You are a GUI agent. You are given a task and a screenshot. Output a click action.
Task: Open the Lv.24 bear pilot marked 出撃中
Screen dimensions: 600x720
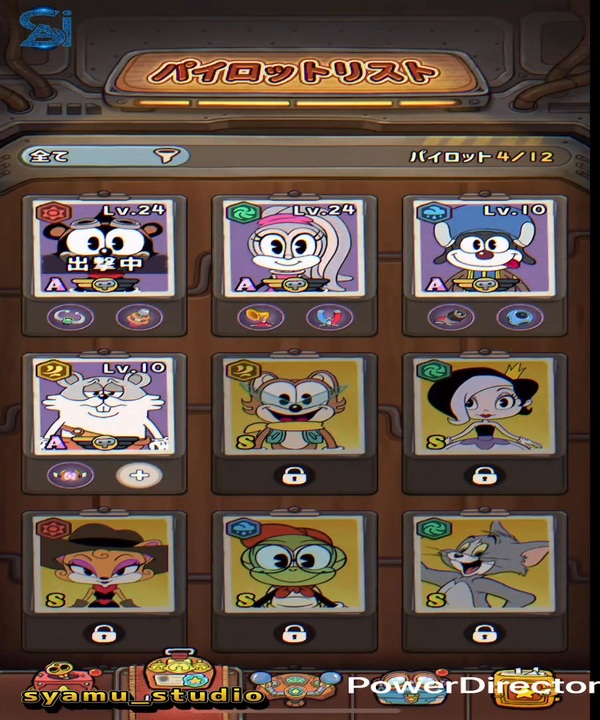point(103,247)
